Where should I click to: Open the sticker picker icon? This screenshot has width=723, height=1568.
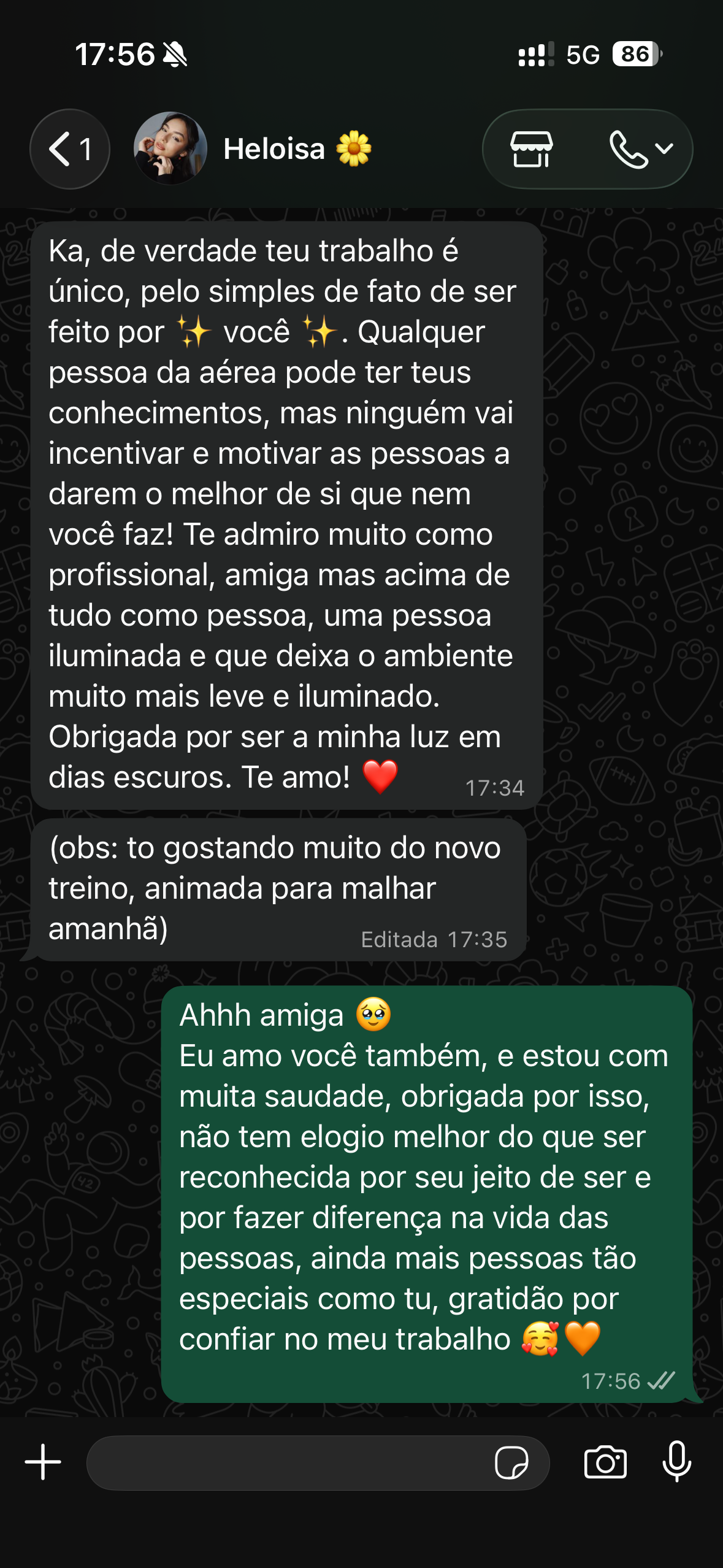click(x=511, y=1463)
